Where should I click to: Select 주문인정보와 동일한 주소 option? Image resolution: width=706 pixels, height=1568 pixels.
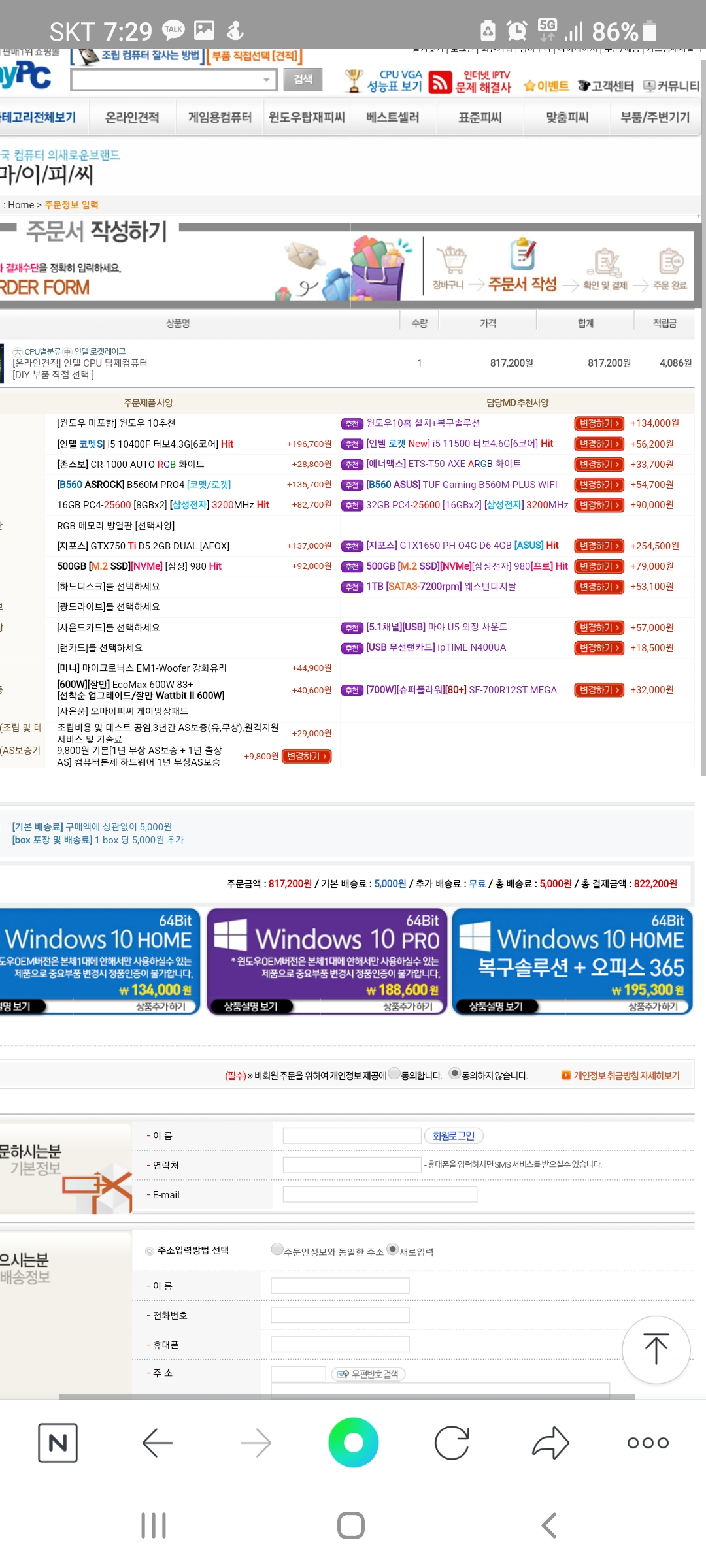coord(277,1249)
